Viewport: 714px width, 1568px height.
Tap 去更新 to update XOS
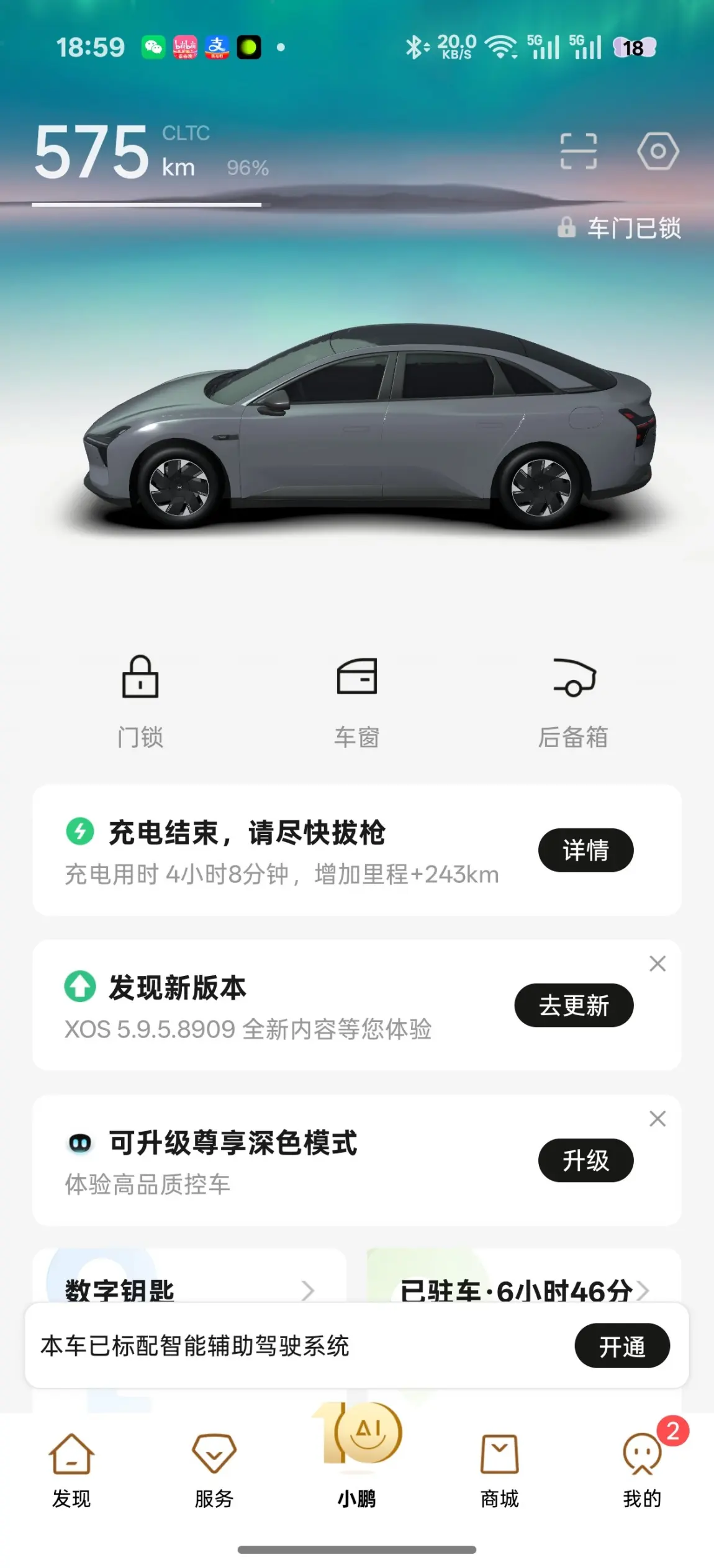[573, 1005]
